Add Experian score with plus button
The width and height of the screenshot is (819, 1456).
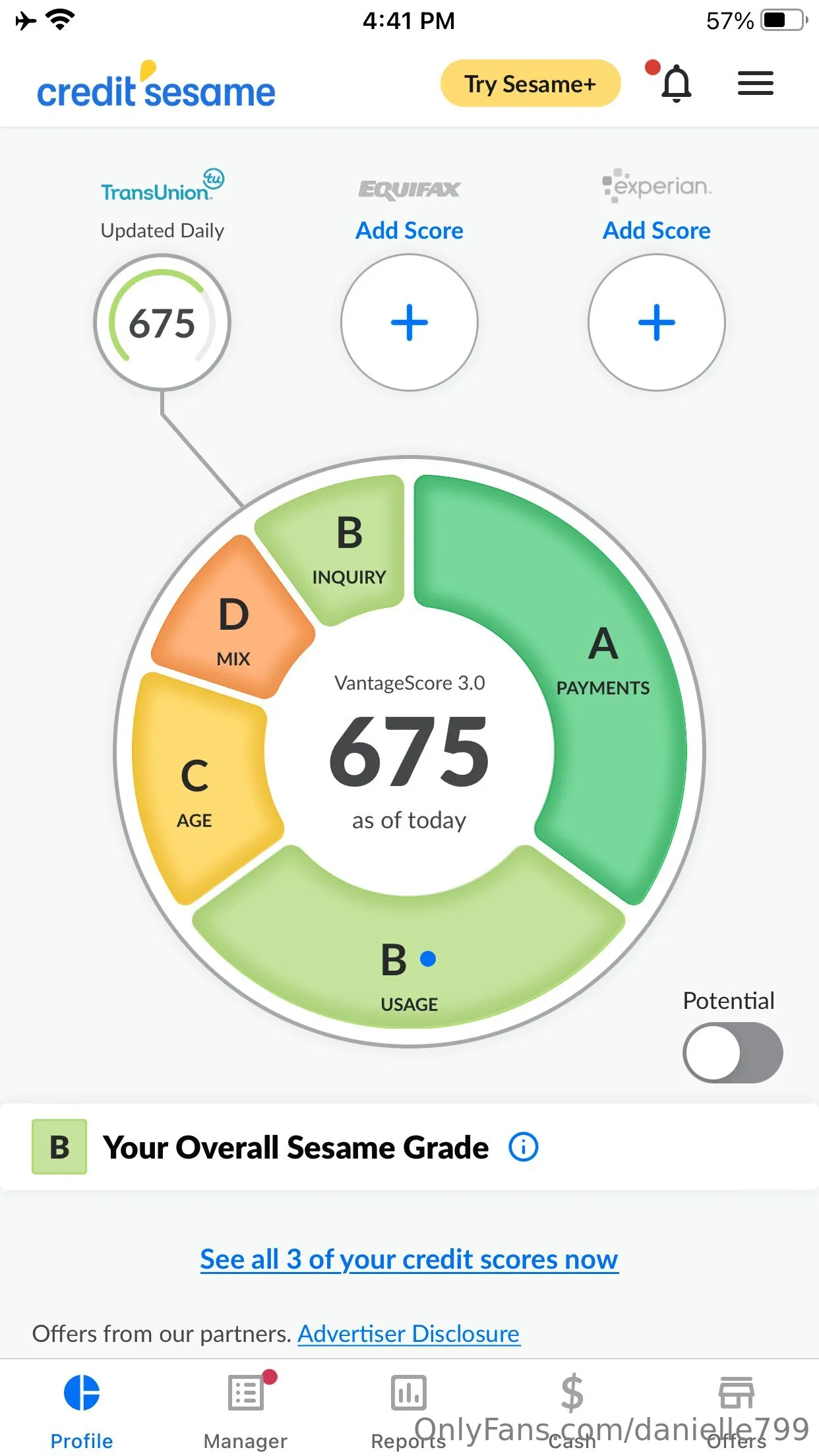[x=657, y=323]
